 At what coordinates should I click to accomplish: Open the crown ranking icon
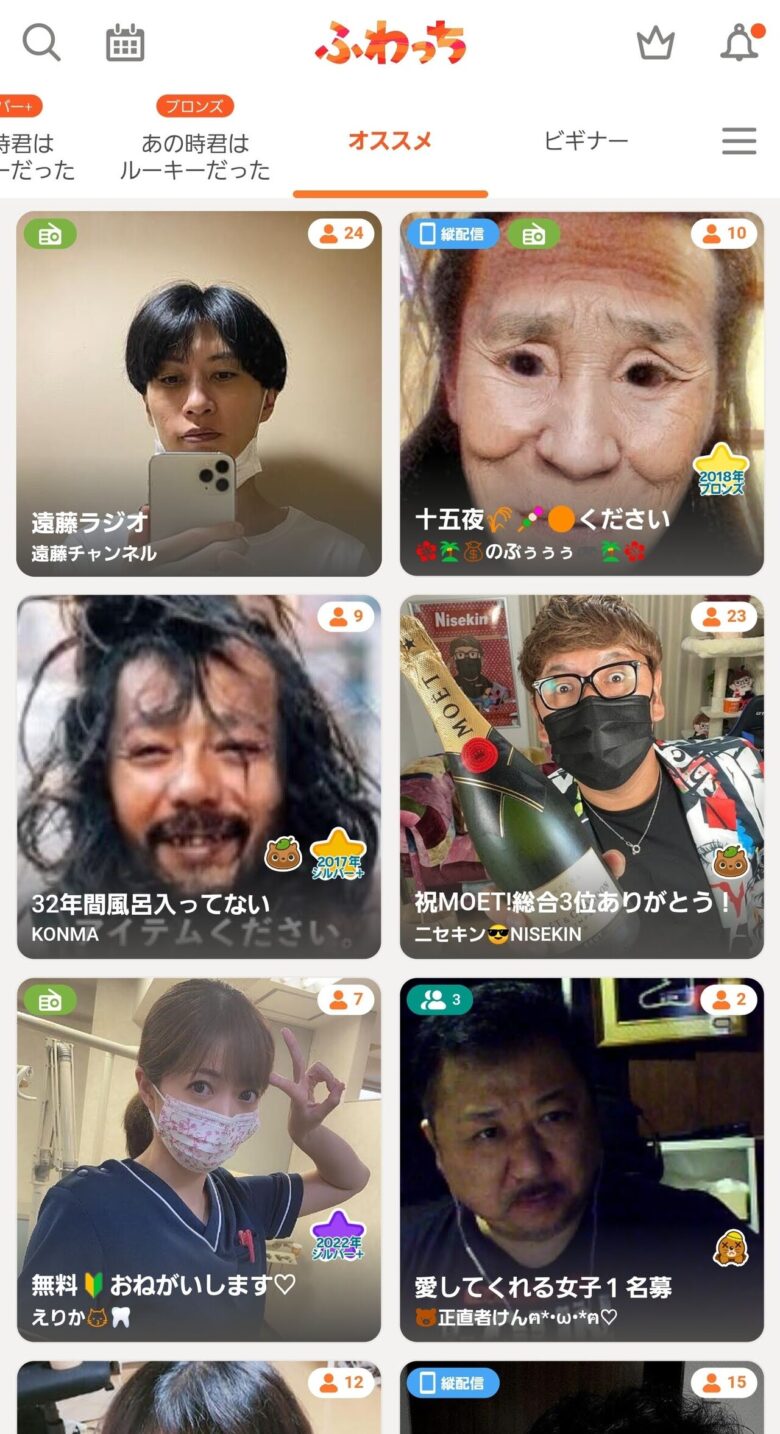655,43
